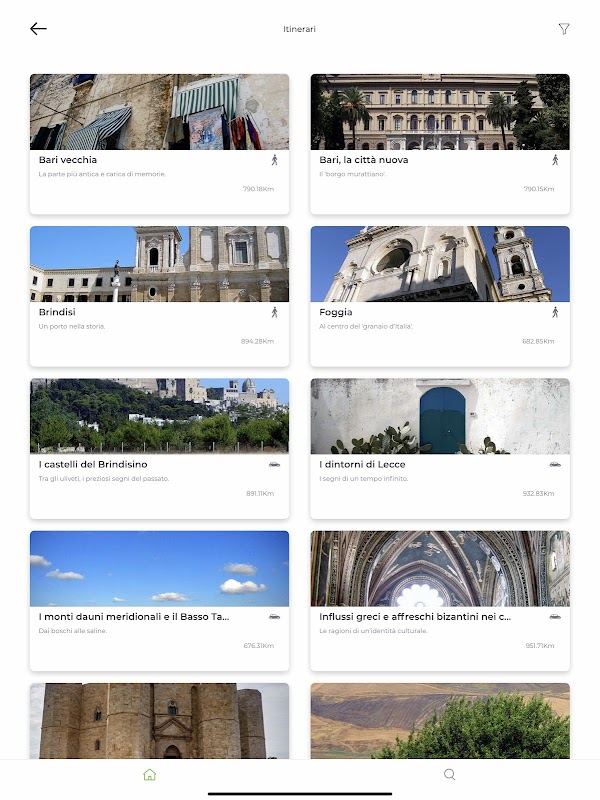Open I castelli del Brindisino itinerary
600x800 pixels.
point(159,448)
